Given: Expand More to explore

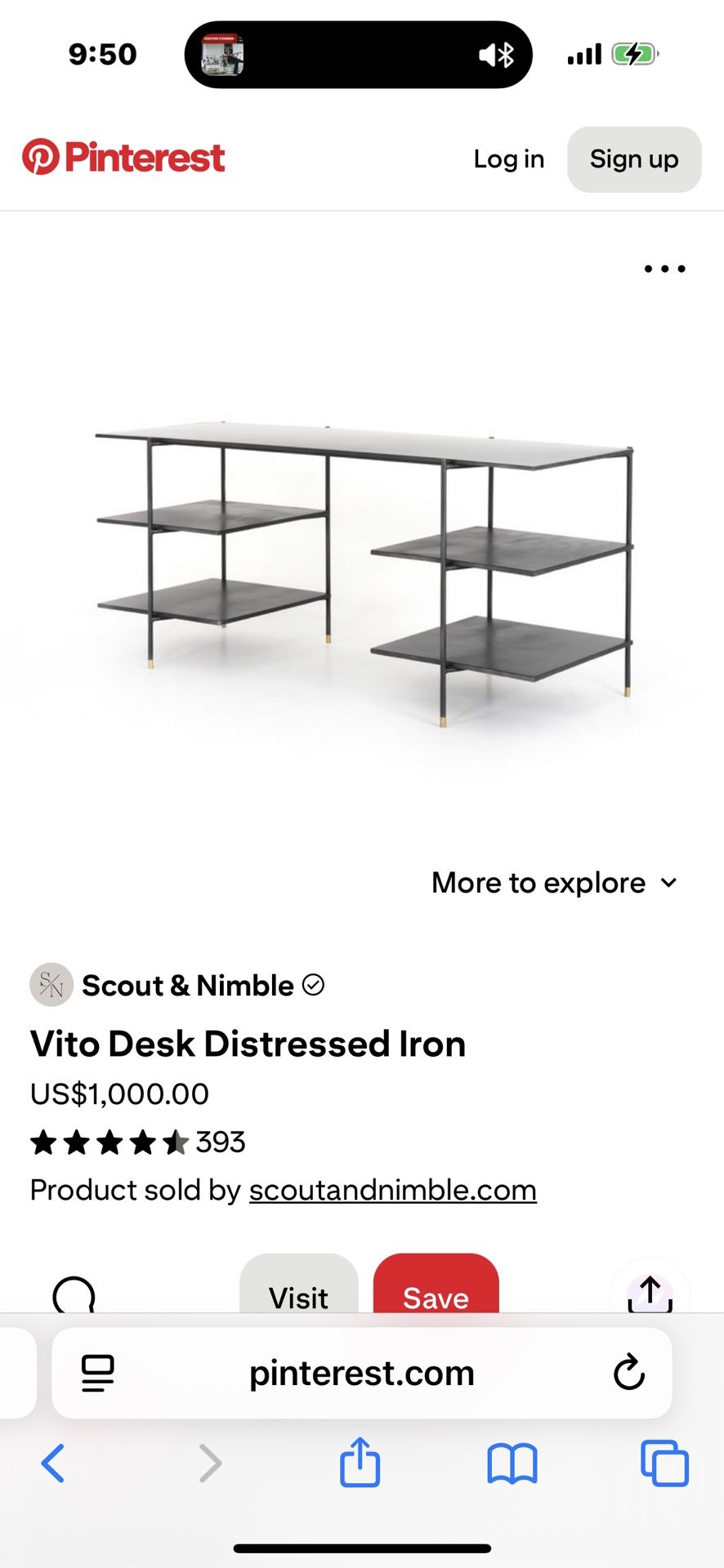Looking at the screenshot, I should [x=555, y=883].
